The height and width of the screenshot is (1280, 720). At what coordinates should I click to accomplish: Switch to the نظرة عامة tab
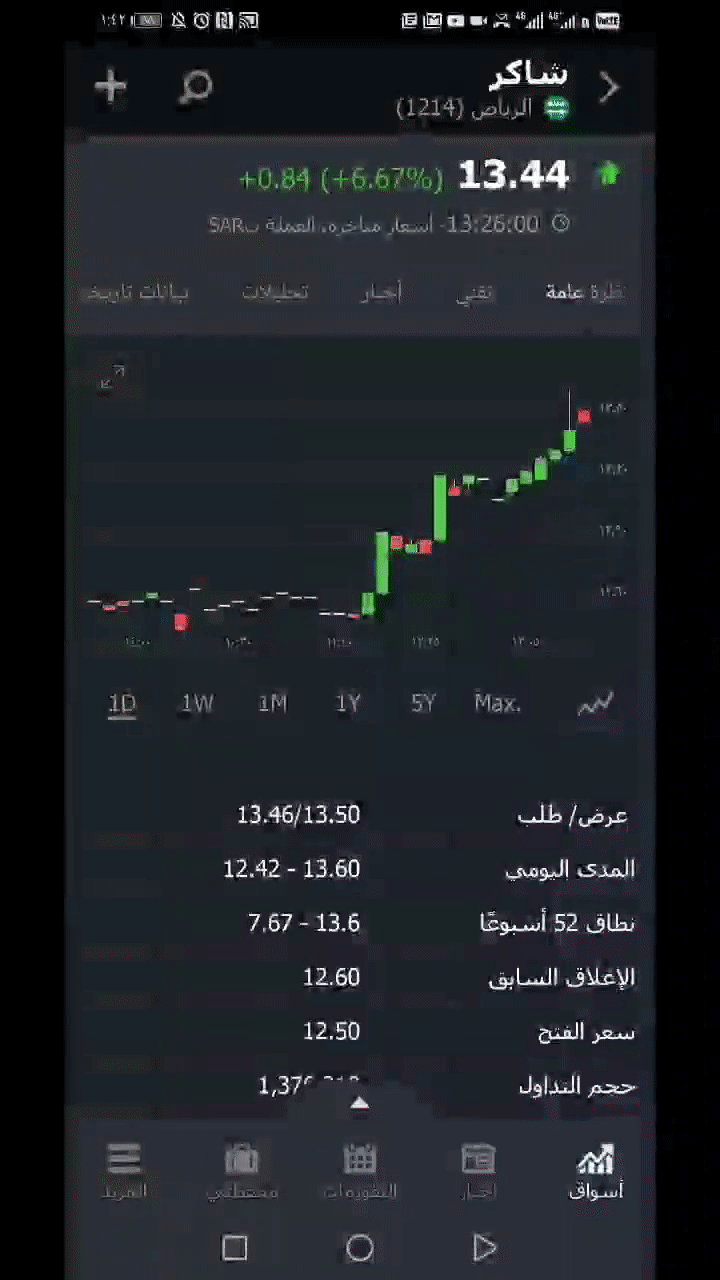(x=585, y=292)
